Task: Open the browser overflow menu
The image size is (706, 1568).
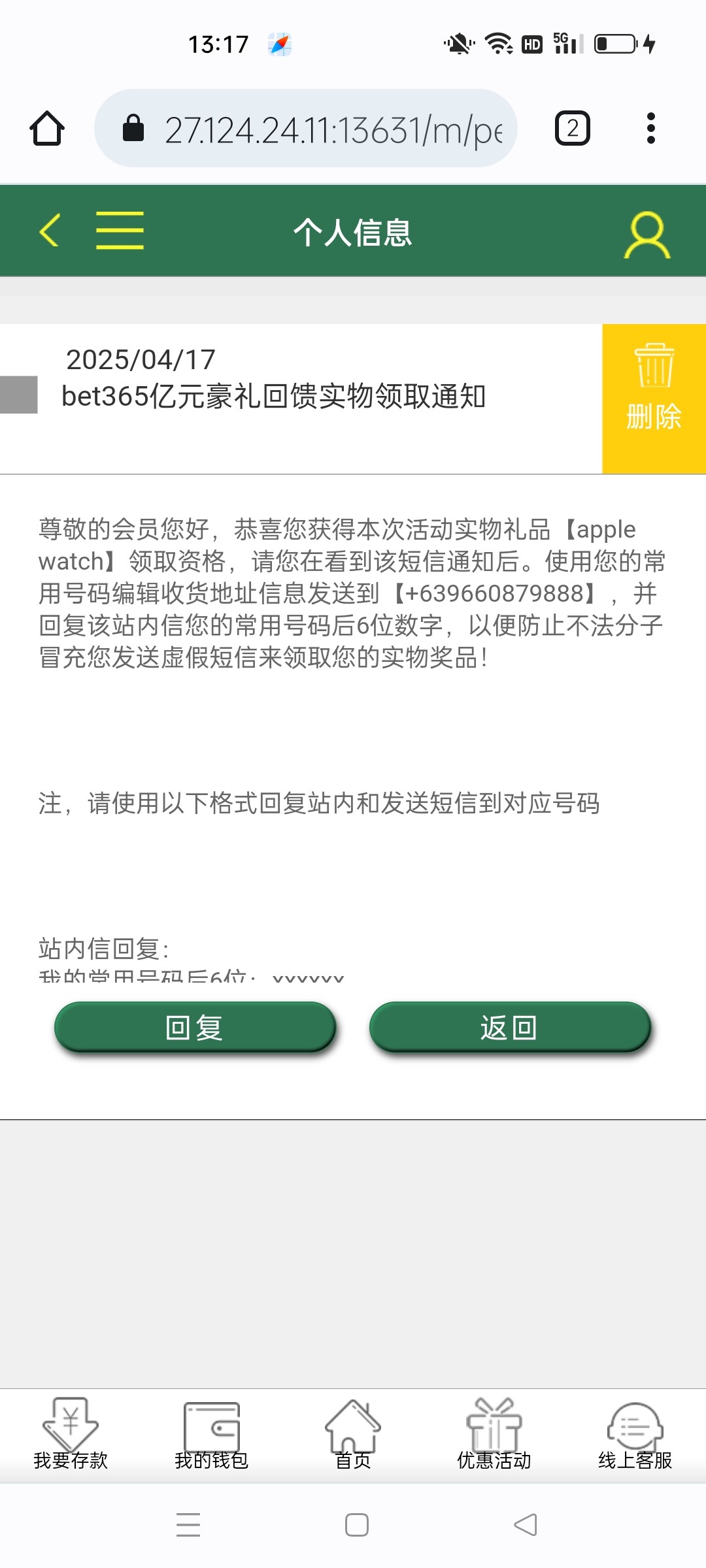Action: click(x=650, y=128)
